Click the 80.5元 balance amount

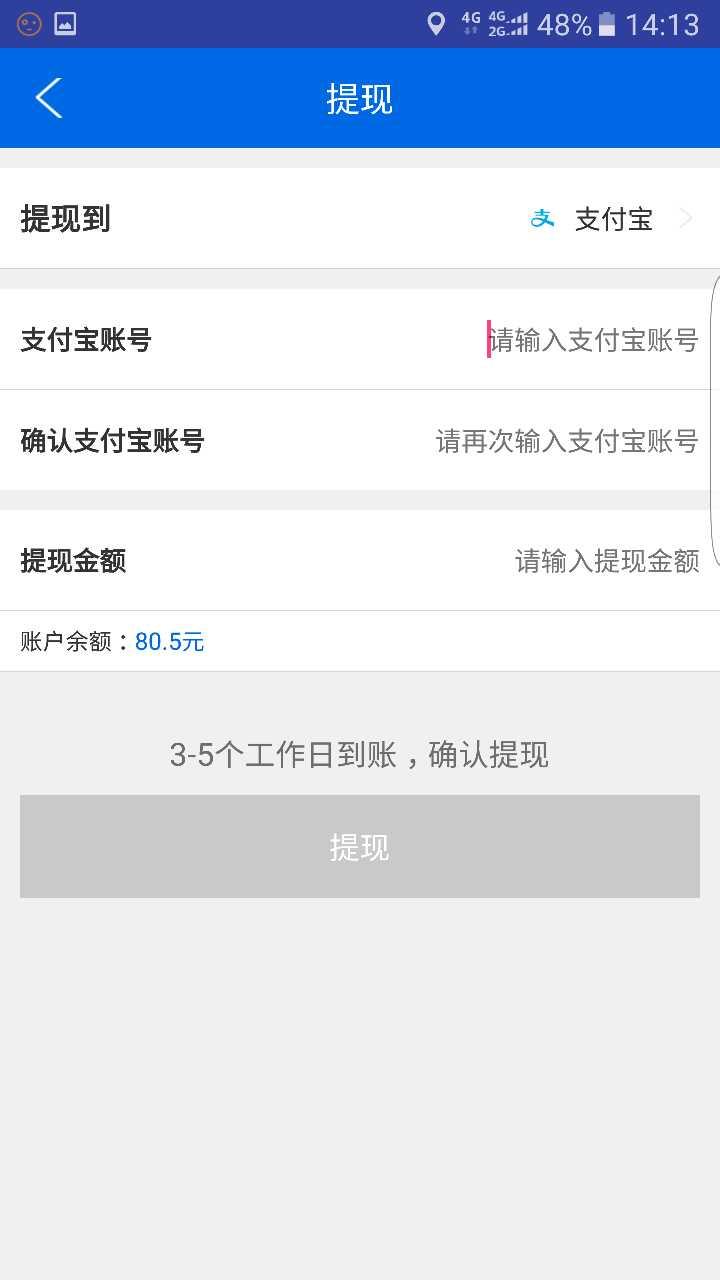168,640
